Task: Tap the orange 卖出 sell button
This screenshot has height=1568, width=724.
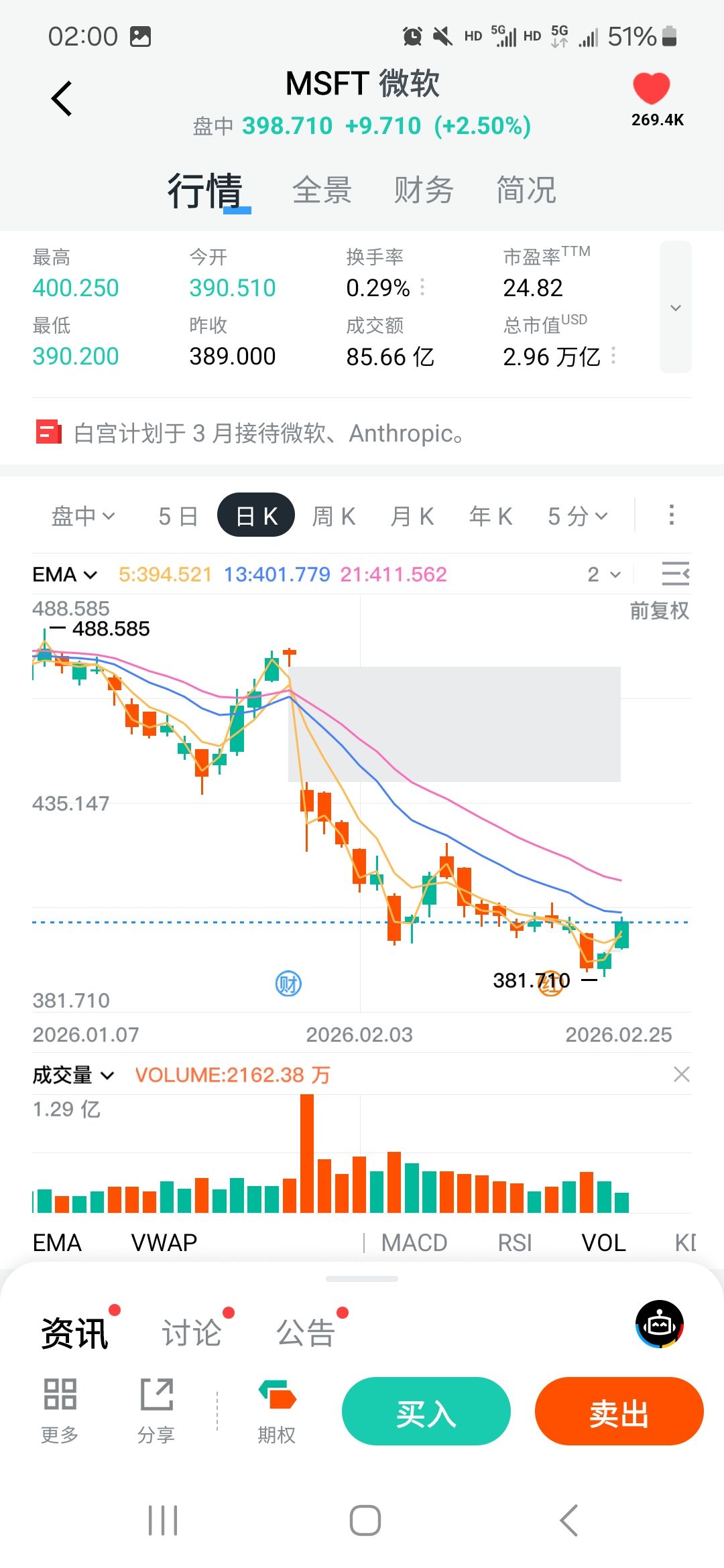Action: (619, 1411)
